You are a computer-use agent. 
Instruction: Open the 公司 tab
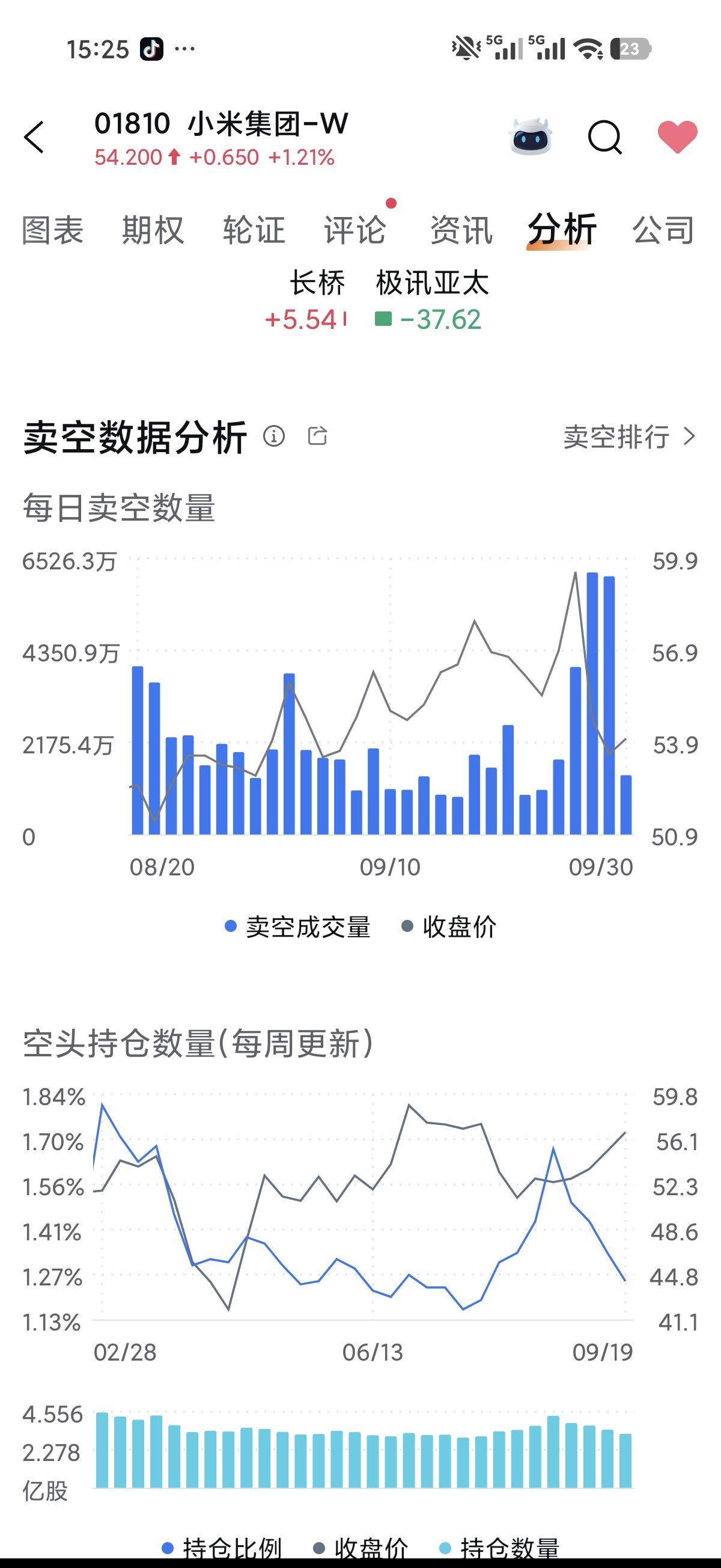(x=663, y=230)
